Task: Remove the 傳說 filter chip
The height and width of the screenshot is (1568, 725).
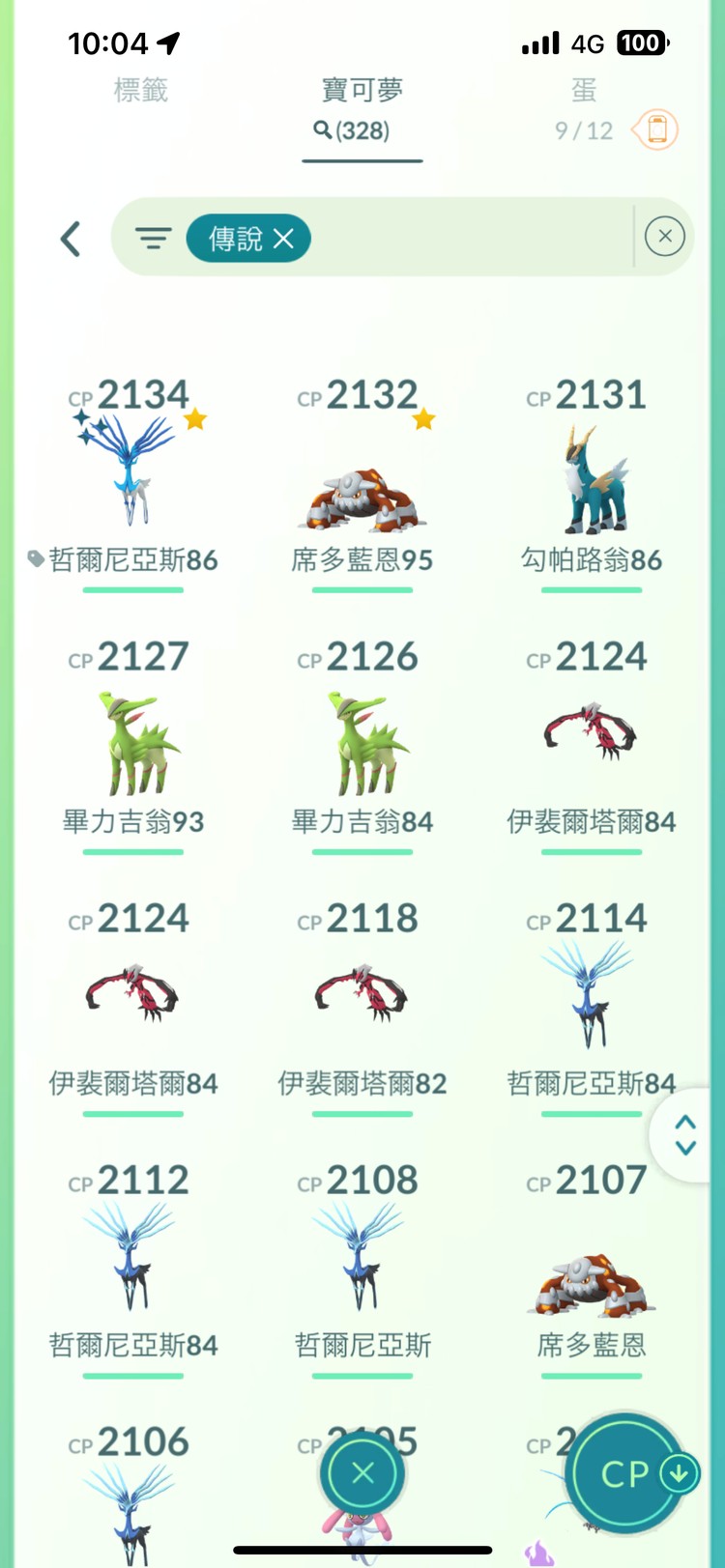Action: pyautogui.click(x=284, y=238)
